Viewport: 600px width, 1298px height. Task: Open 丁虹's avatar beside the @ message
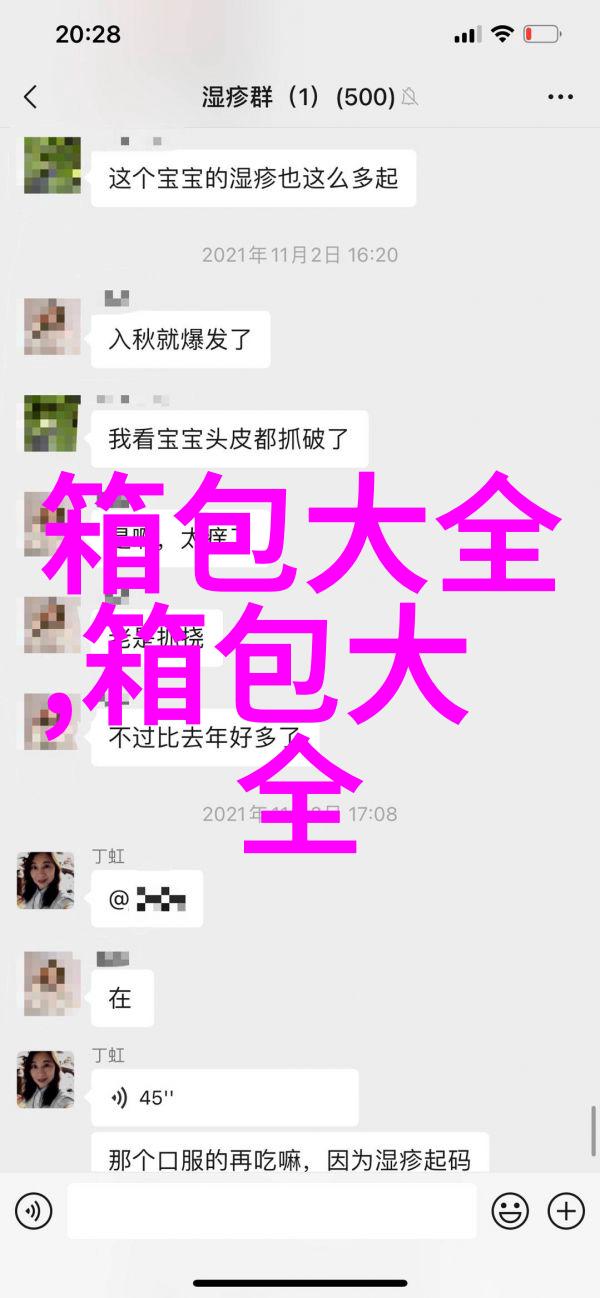45,880
